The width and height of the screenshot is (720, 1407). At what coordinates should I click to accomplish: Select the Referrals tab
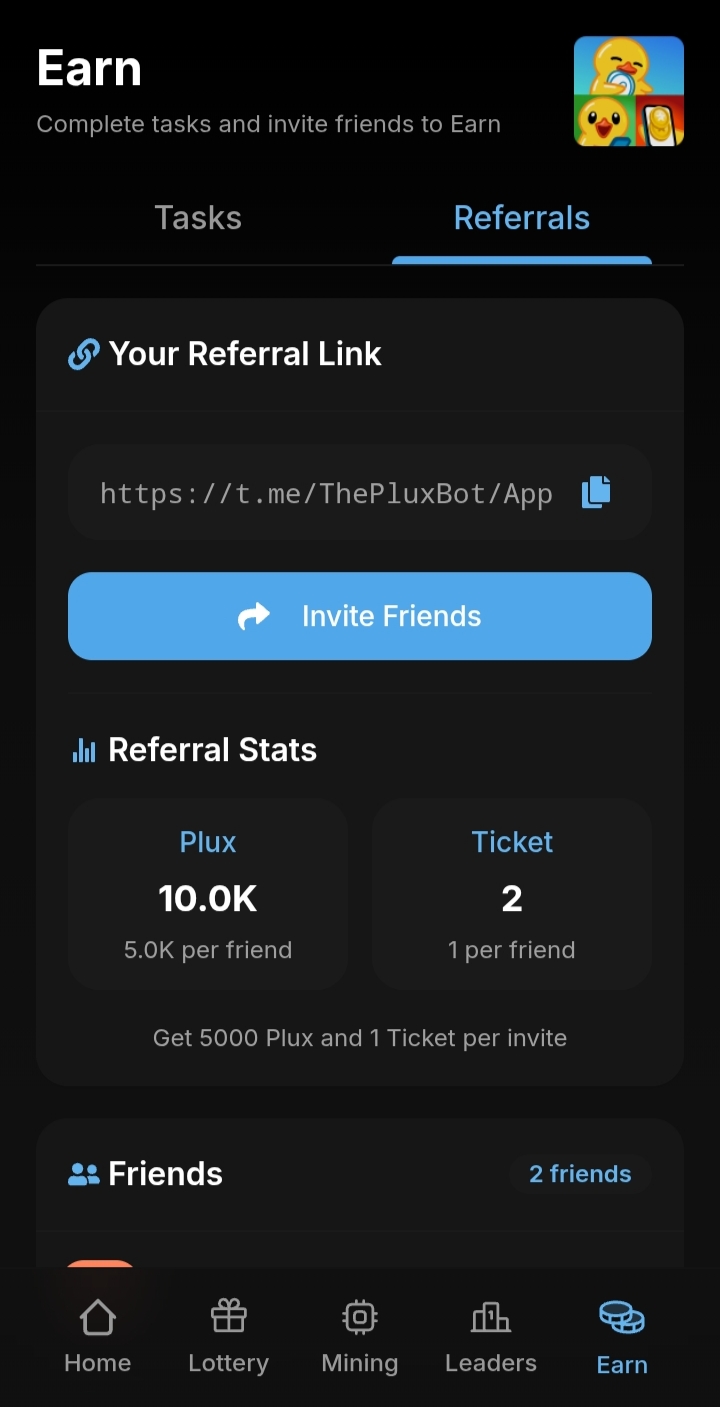pyautogui.click(x=521, y=217)
